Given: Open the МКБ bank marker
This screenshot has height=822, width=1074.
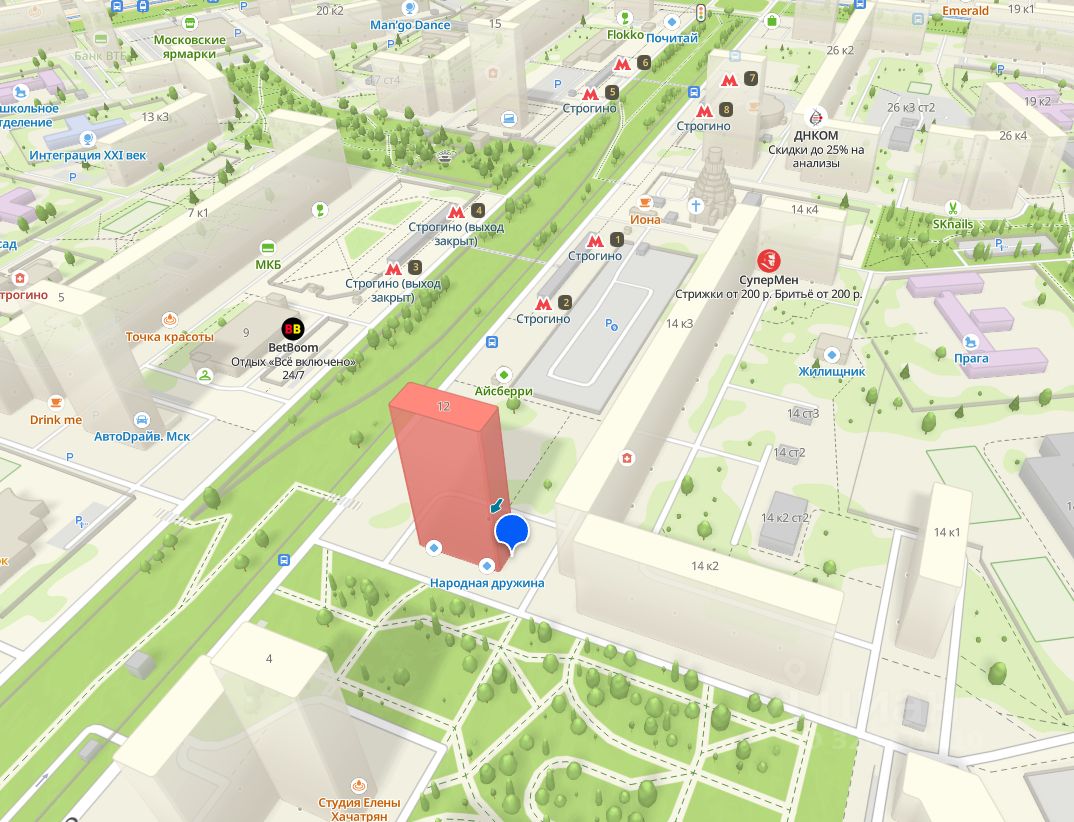Looking at the screenshot, I should pyautogui.click(x=267, y=246).
